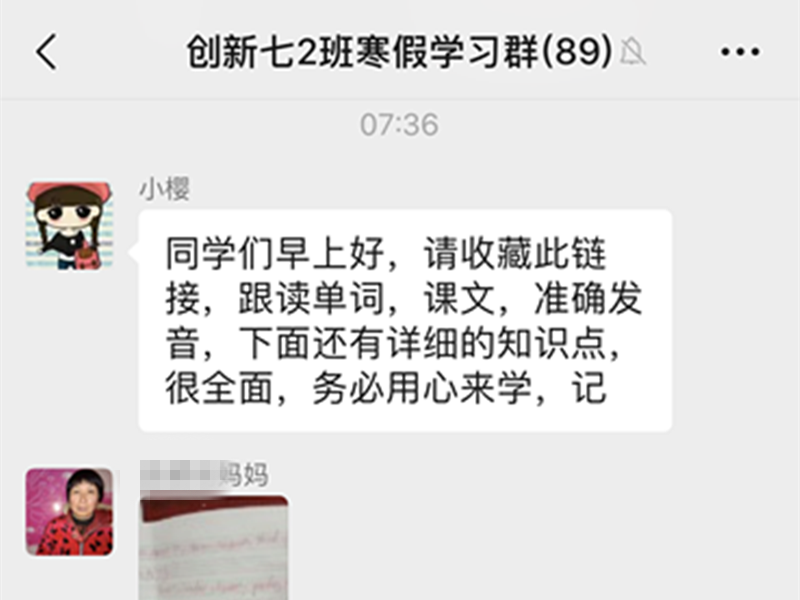View the shared photo of handwritten notes
Viewport: 800px width, 600px height.
(x=213, y=548)
